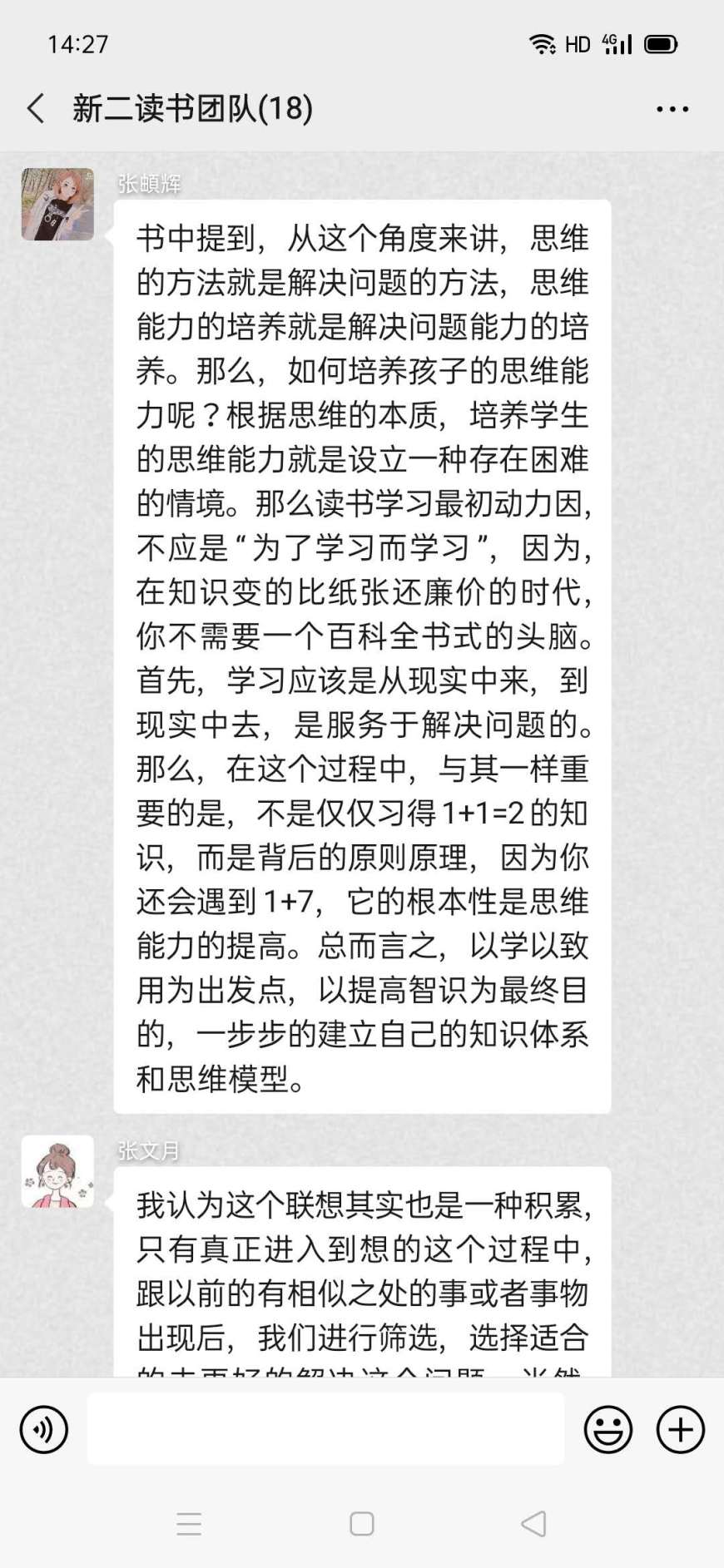Tap the system home button
This screenshot has width=724, height=1568.
(361, 1524)
